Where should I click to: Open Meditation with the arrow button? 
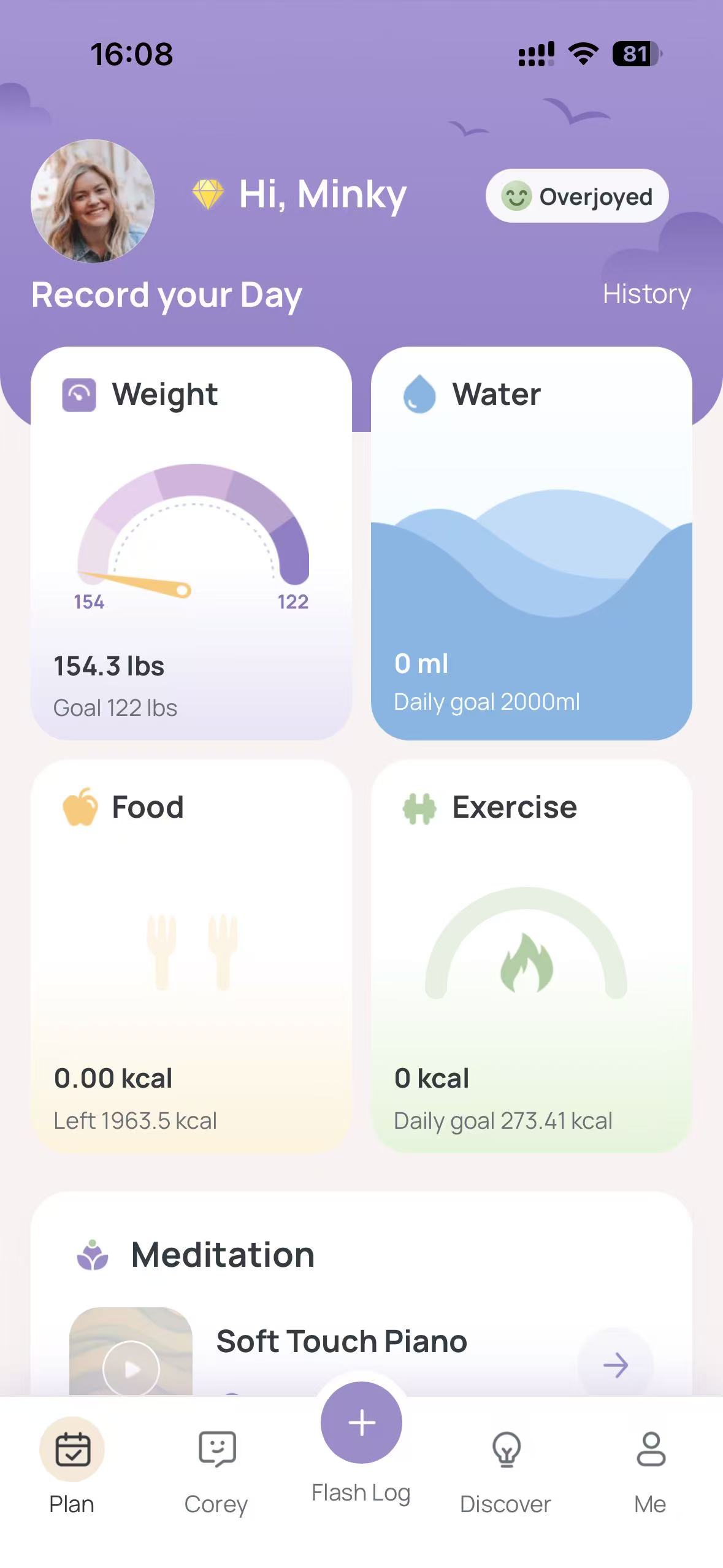(x=615, y=1365)
